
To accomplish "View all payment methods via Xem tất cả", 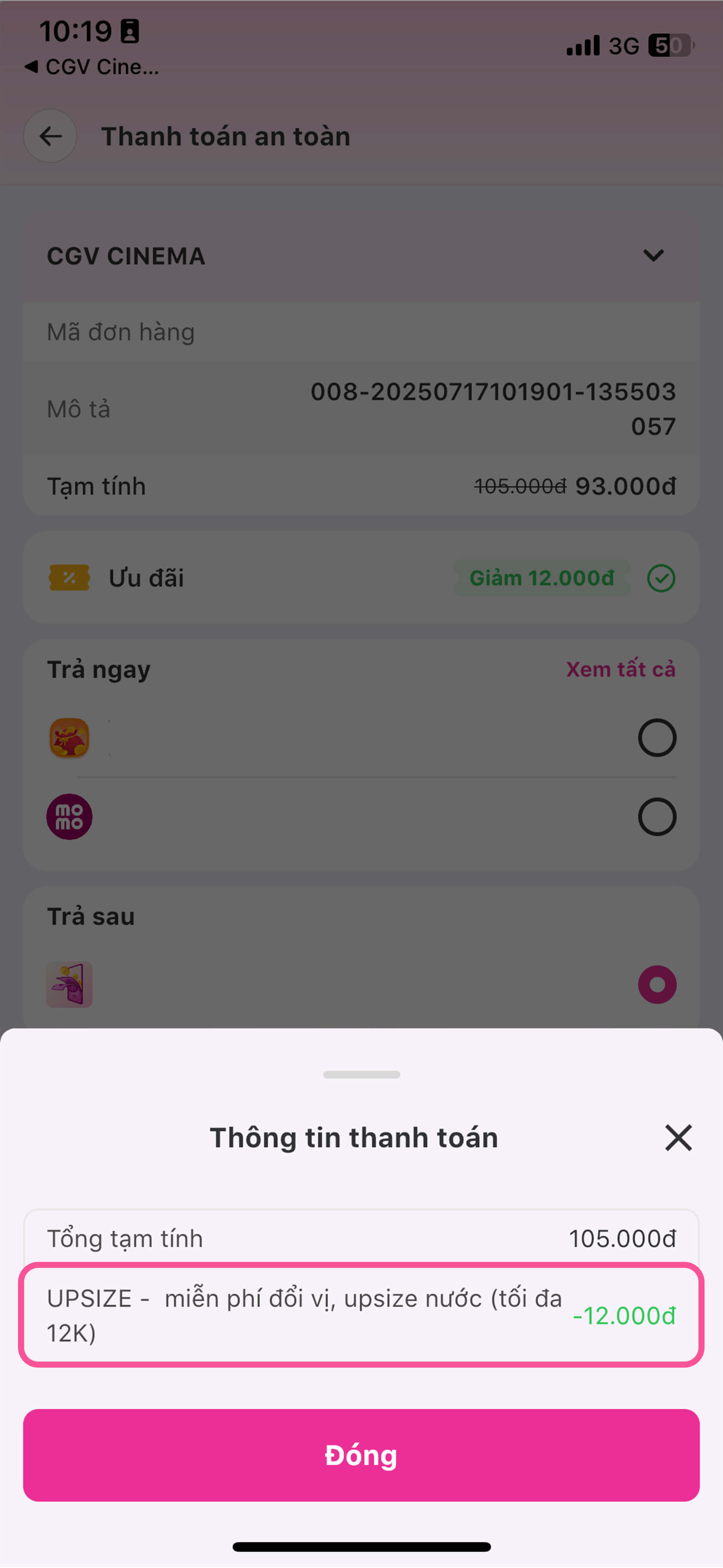I will tap(620, 669).
